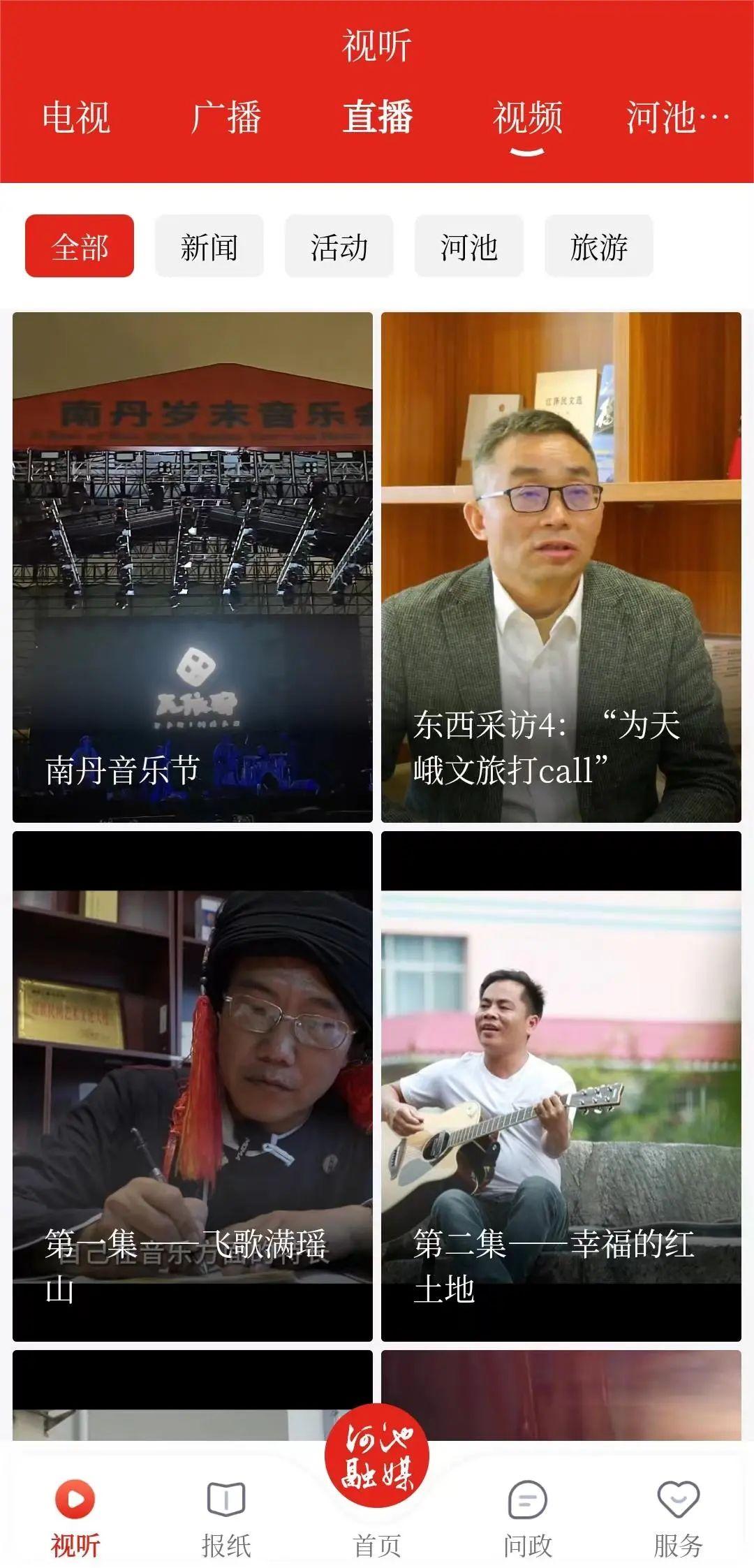Filter videos by 新闻
754x1568 pixels.
pos(209,247)
